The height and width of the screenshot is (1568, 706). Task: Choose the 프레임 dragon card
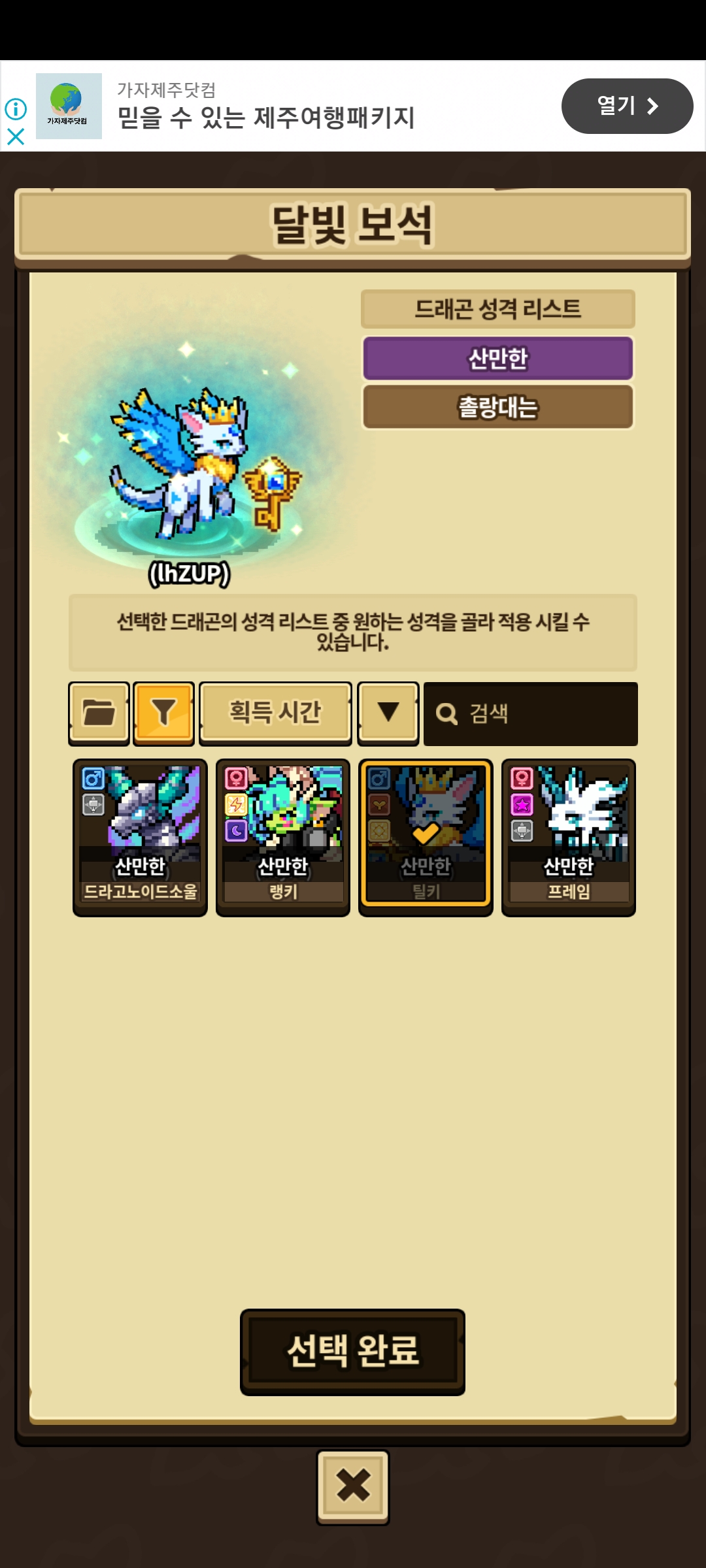pos(569,838)
